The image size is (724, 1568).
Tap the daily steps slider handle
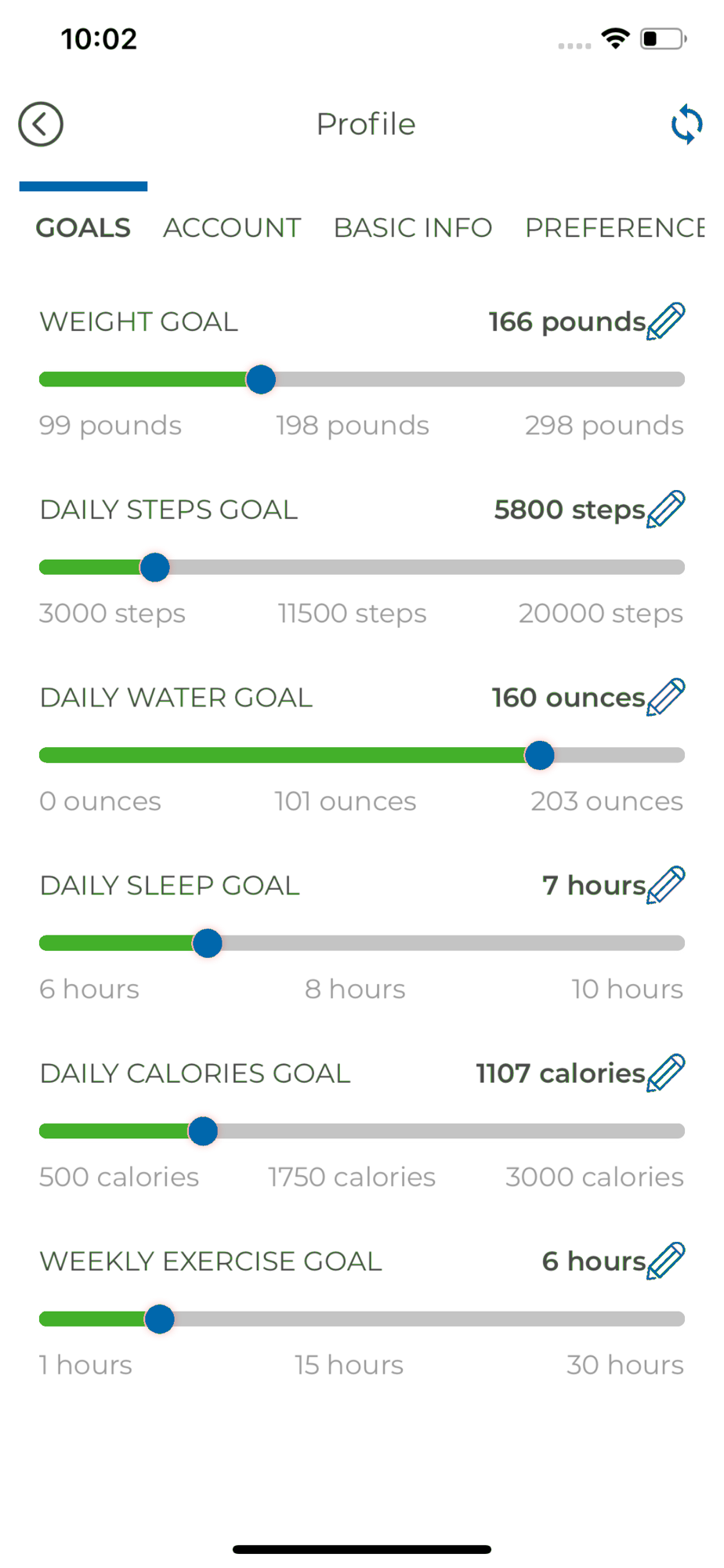pyautogui.click(x=154, y=567)
